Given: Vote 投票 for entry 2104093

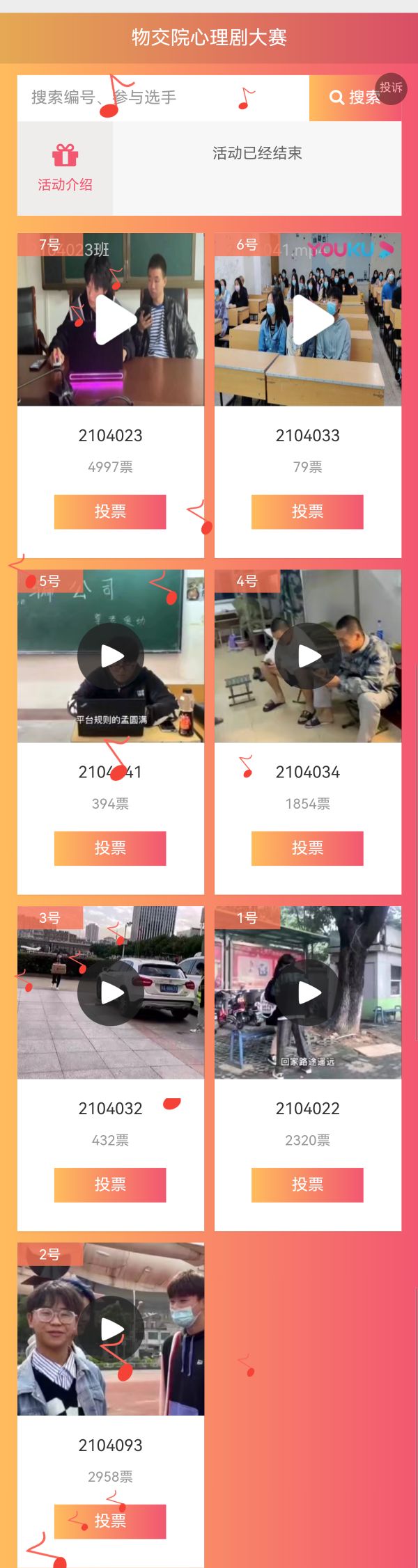Looking at the screenshot, I should 110,1521.
